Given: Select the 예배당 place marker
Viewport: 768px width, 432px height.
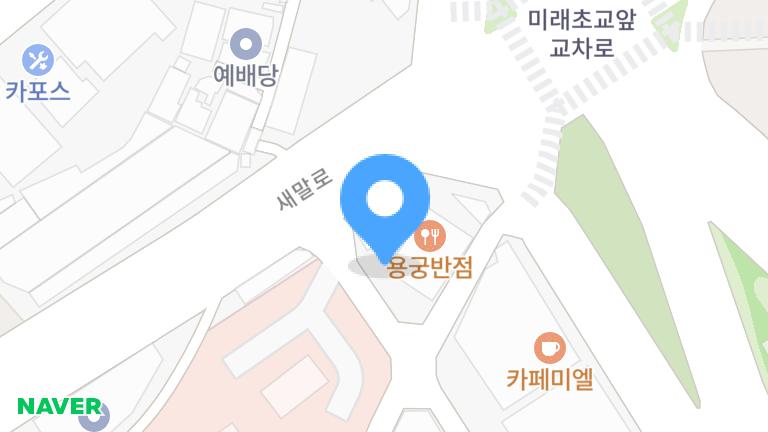Looking at the screenshot, I should [245, 44].
